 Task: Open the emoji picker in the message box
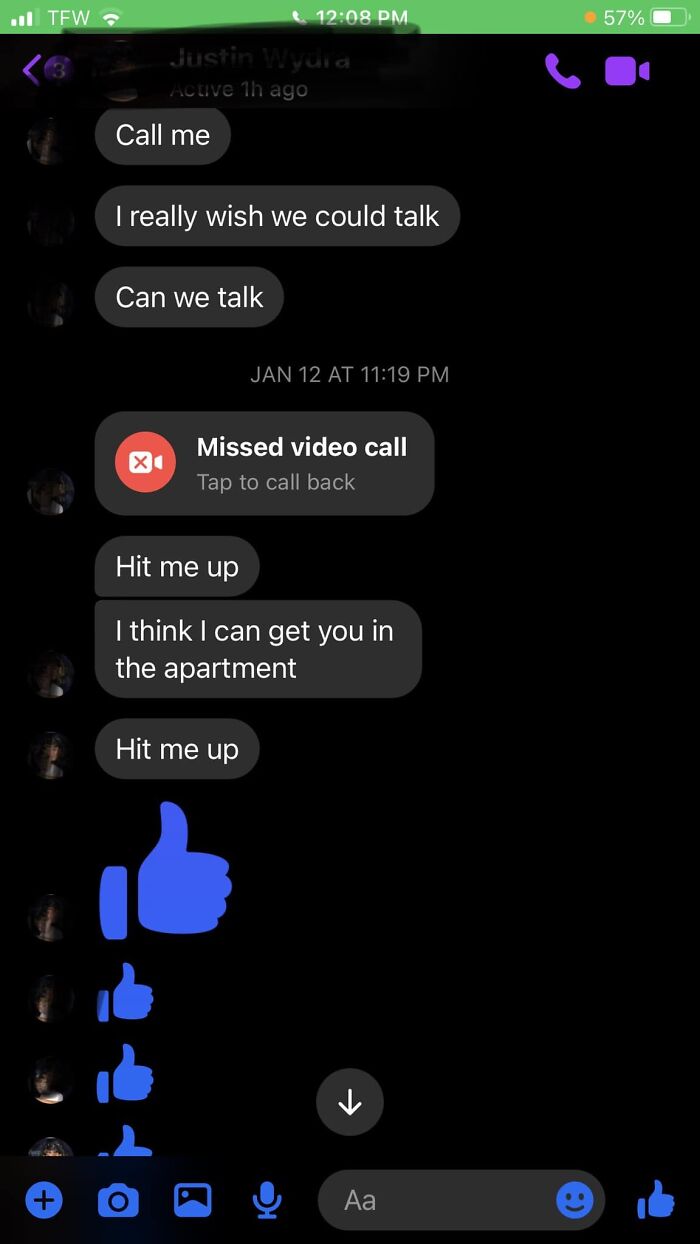point(574,1200)
